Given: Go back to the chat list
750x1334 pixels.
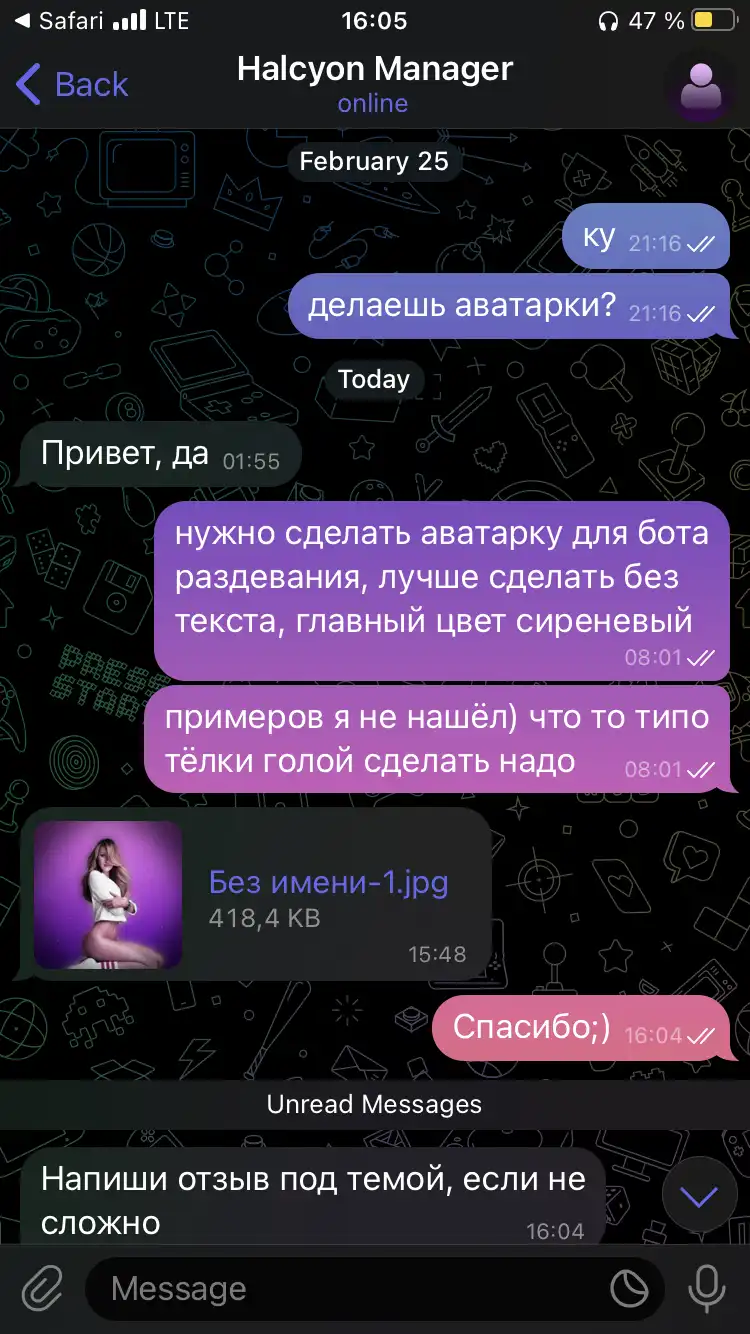Looking at the screenshot, I should (72, 85).
